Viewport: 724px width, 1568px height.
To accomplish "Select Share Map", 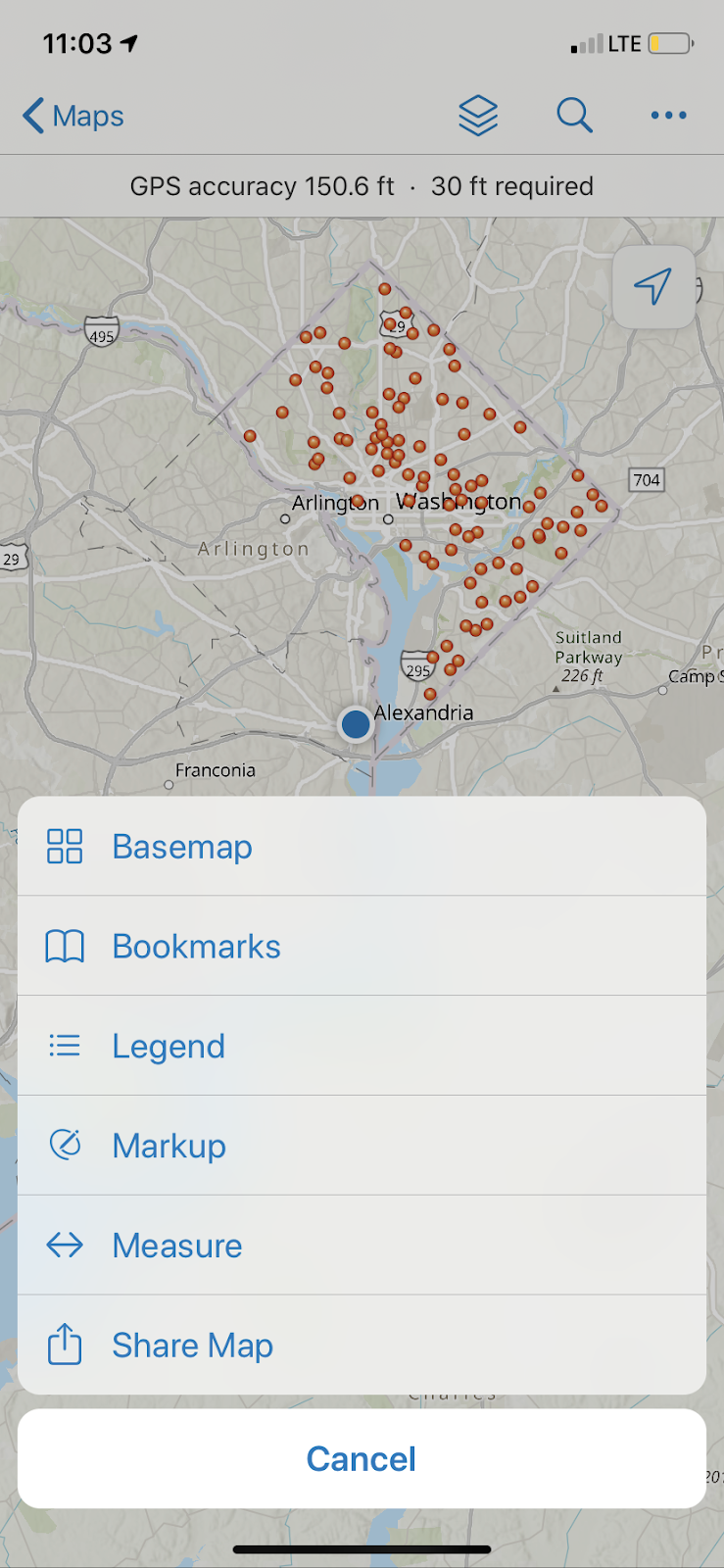I will (x=362, y=1346).
